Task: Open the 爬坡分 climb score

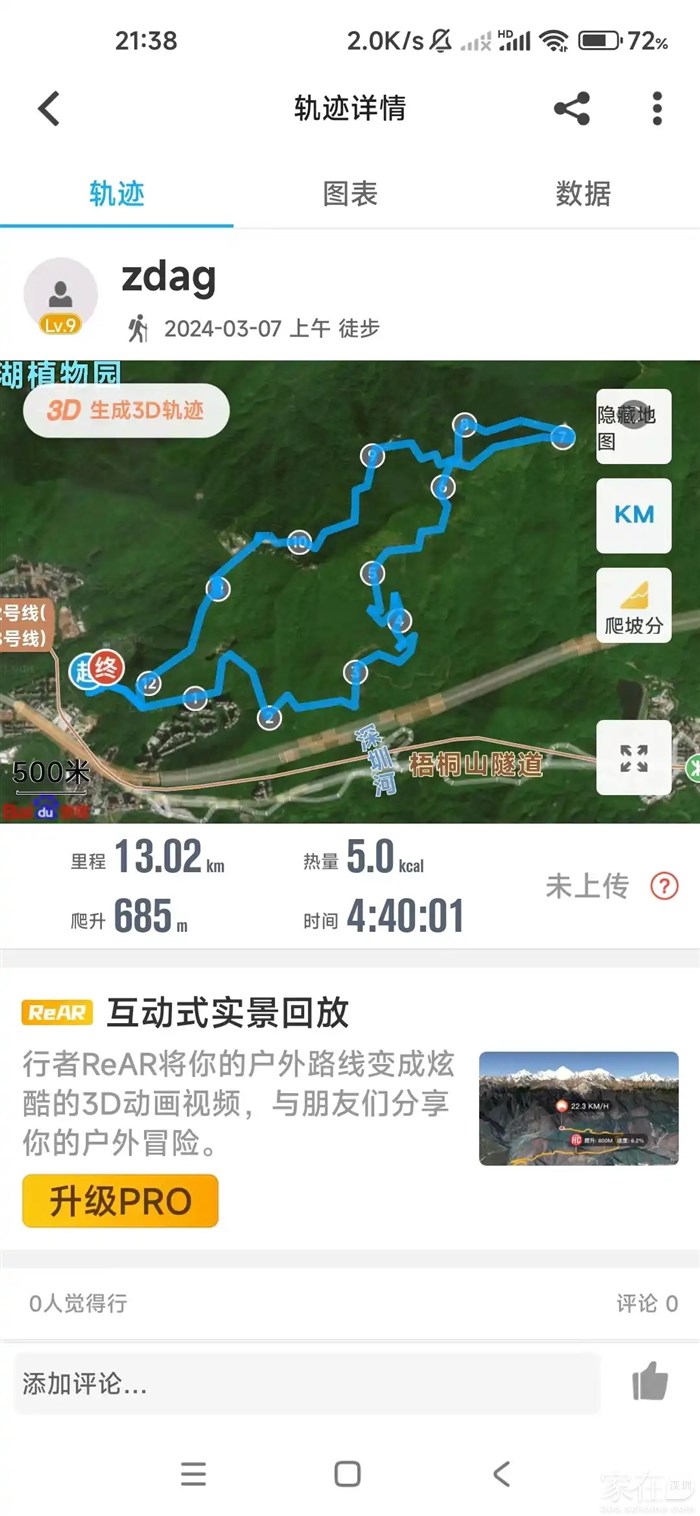Action: 633,606
